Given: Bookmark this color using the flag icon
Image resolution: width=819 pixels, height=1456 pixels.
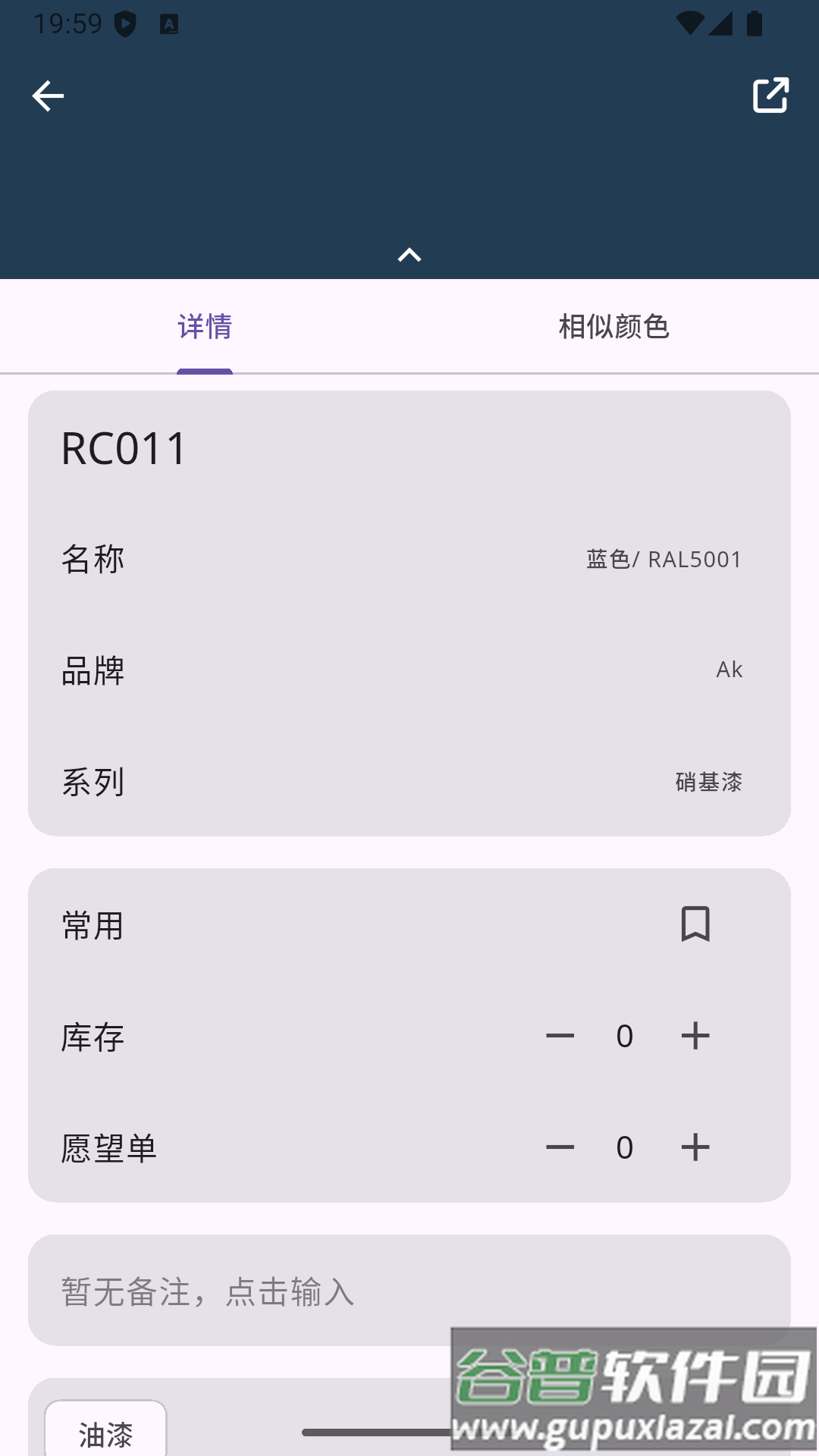Looking at the screenshot, I should (695, 925).
